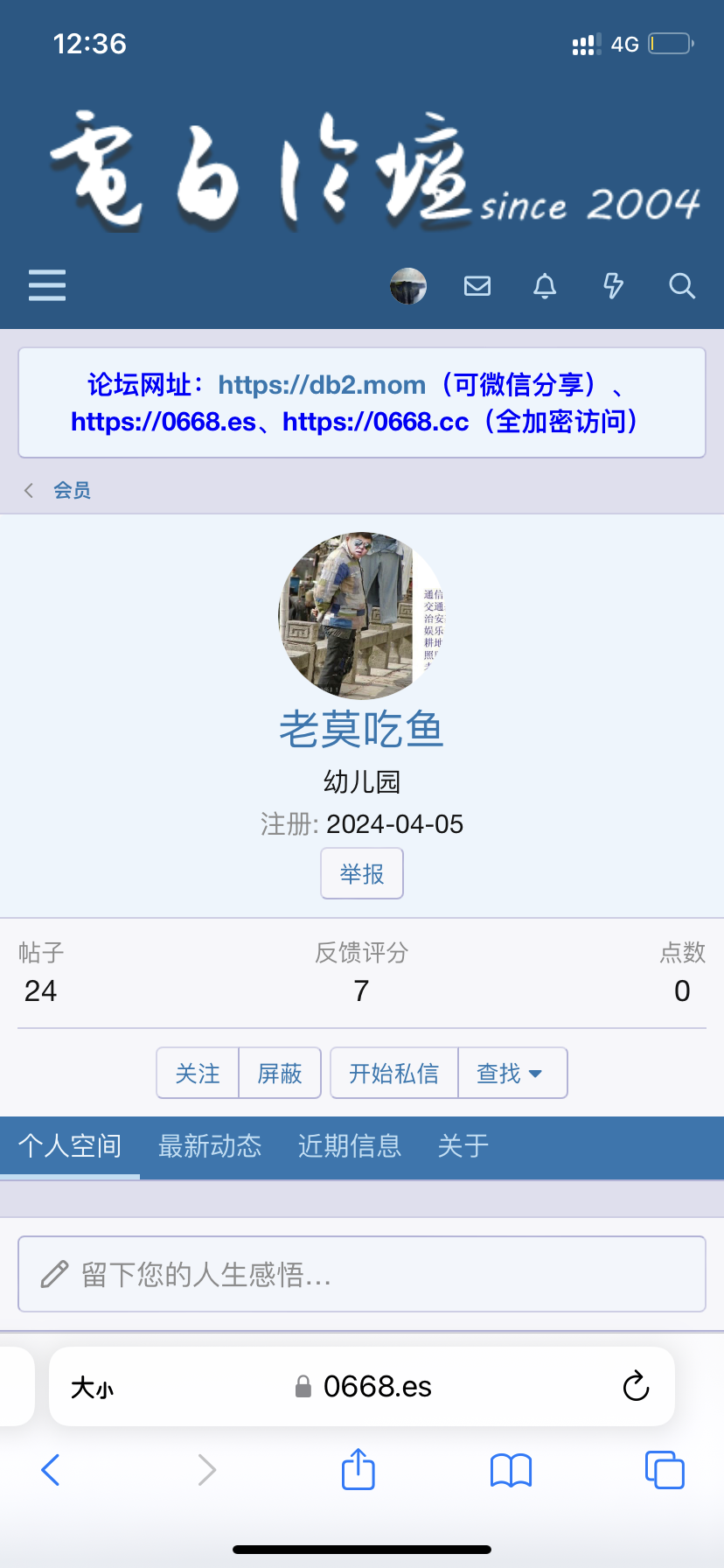The image size is (724, 1568).
Task: Open the lightning what's new icon
Action: (x=613, y=285)
